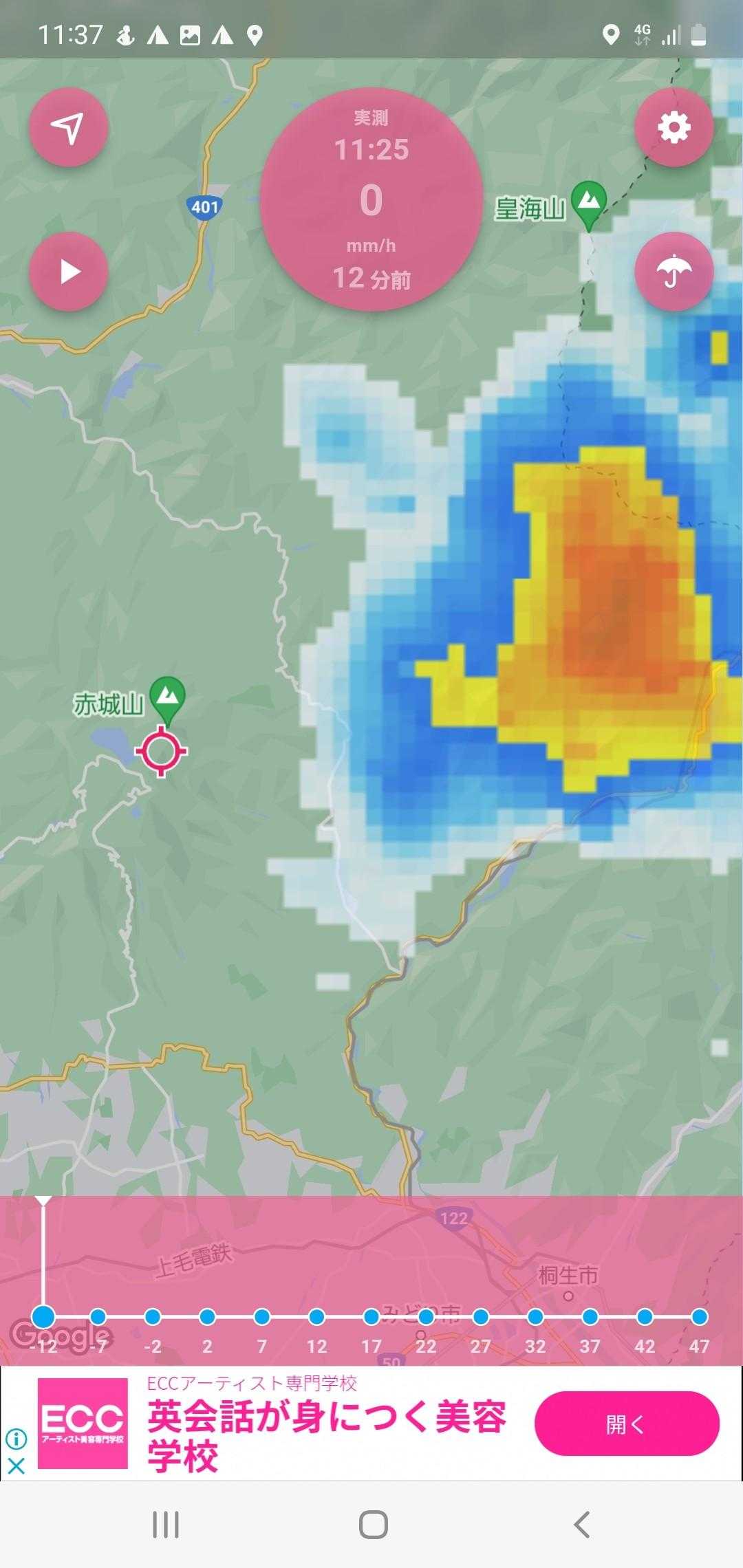The width and height of the screenshot is (743, 1568).
Task: Select the -7 minute timeline point
Action: [x=98, y=1317]
